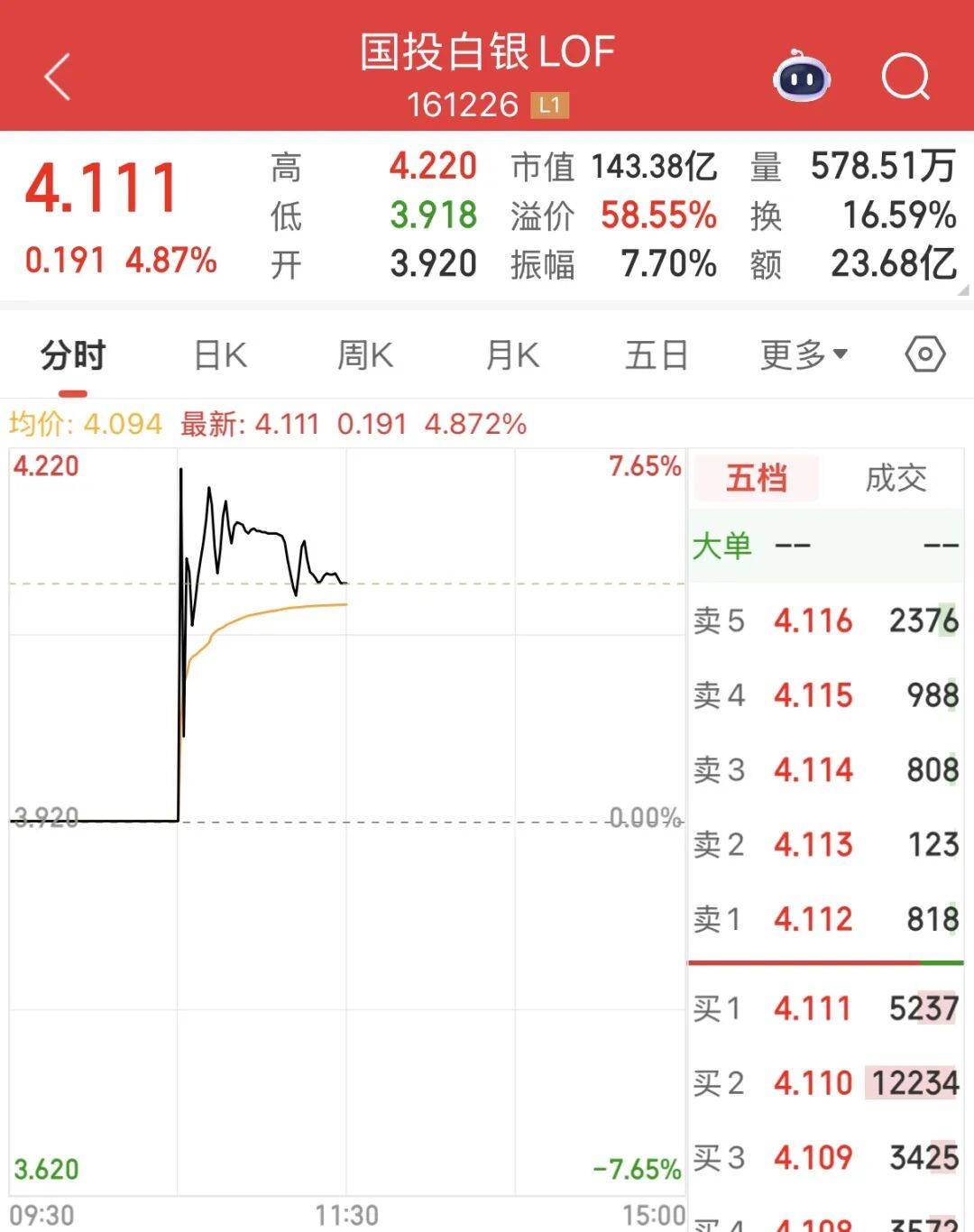View the 五日 chart tab
974x1232 pixels.
click(x=657, y=355)
